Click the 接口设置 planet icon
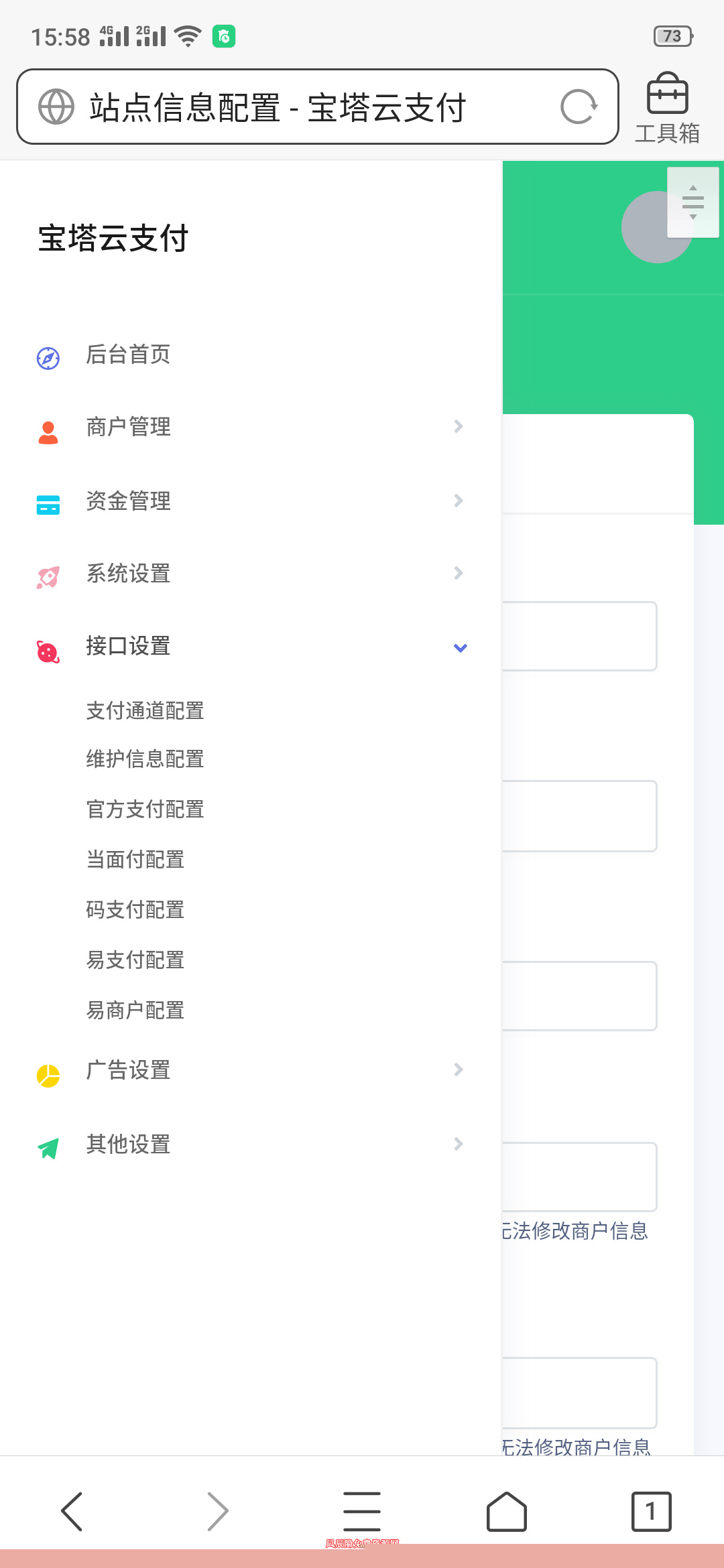Screen dimensions: 724x1568 pos(47,648)
